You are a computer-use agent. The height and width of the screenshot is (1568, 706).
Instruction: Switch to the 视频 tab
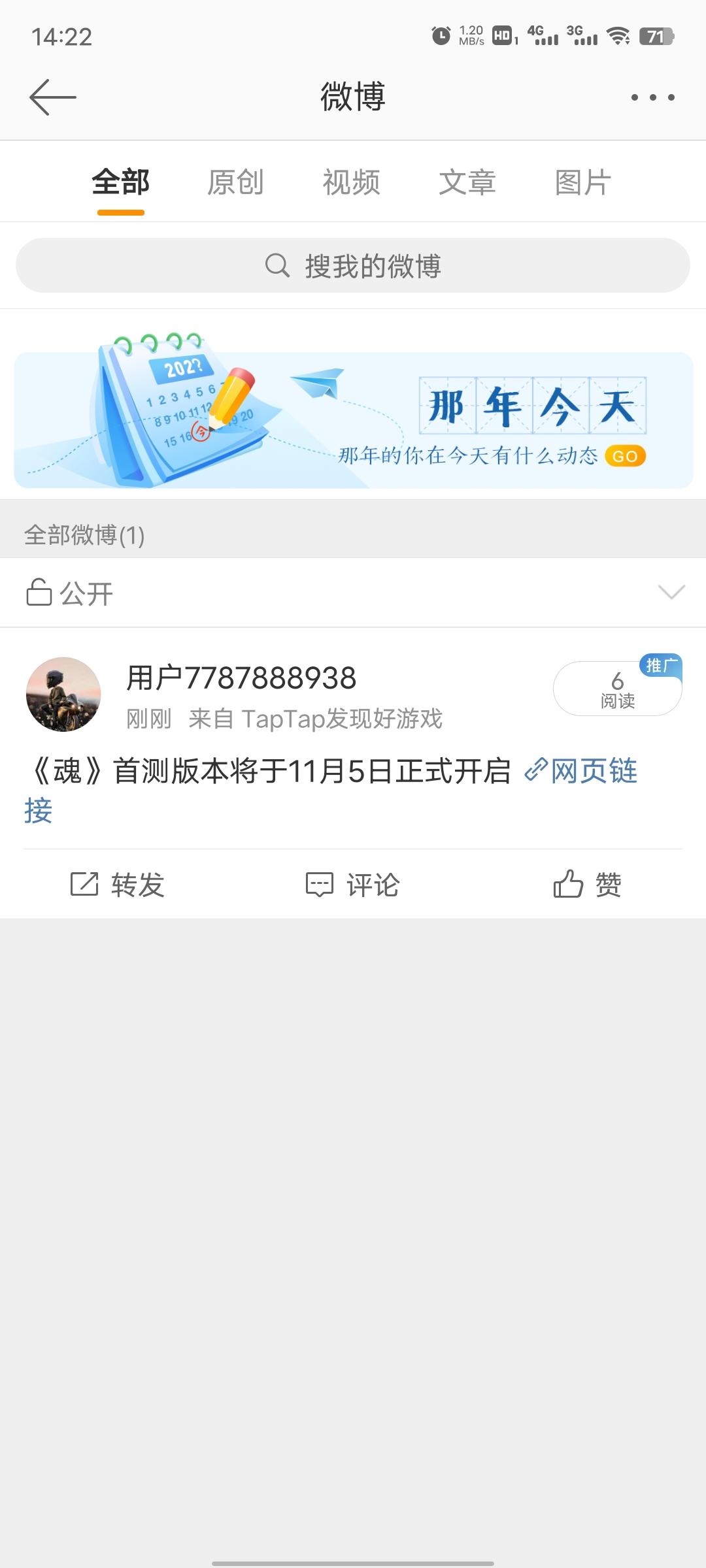point(352,182)
